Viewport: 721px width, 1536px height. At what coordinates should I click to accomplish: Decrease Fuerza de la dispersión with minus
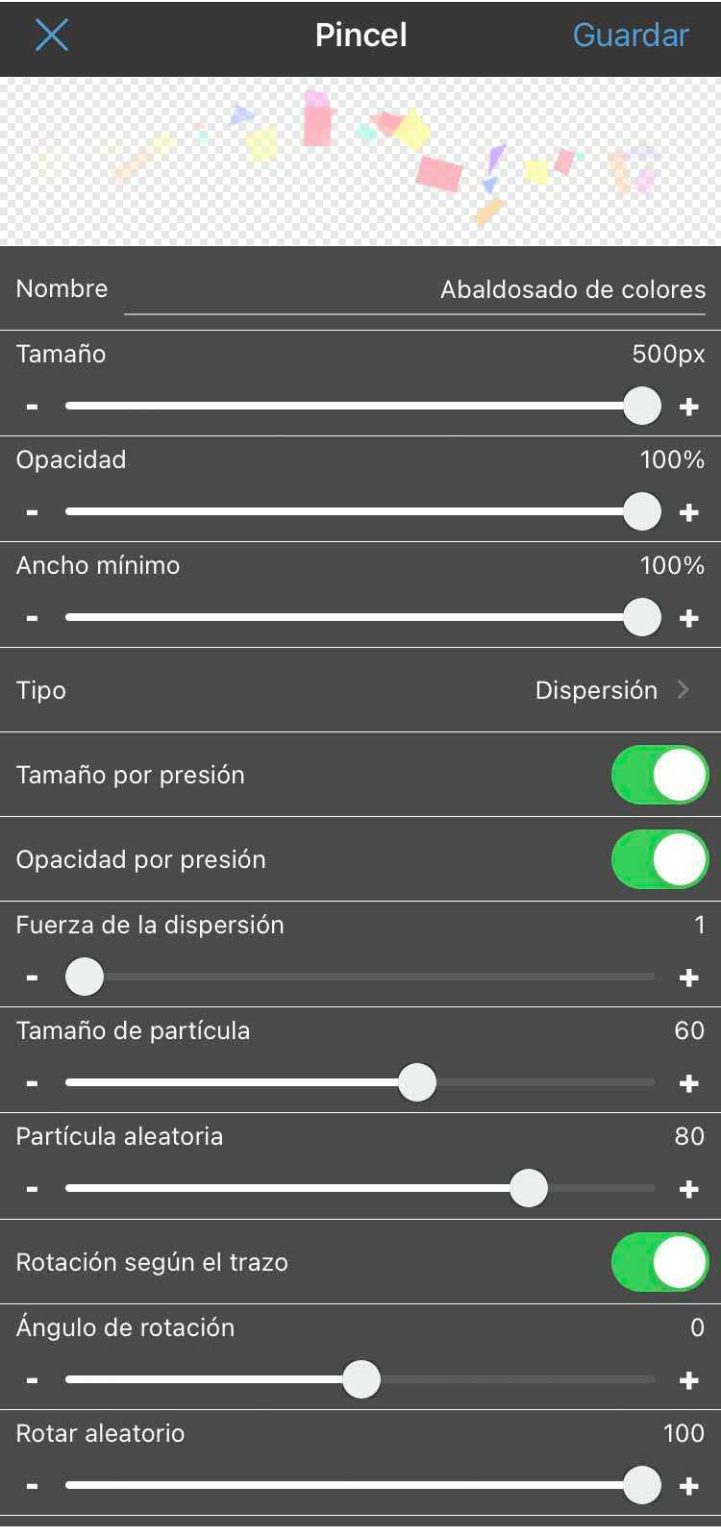coord(32,977)
